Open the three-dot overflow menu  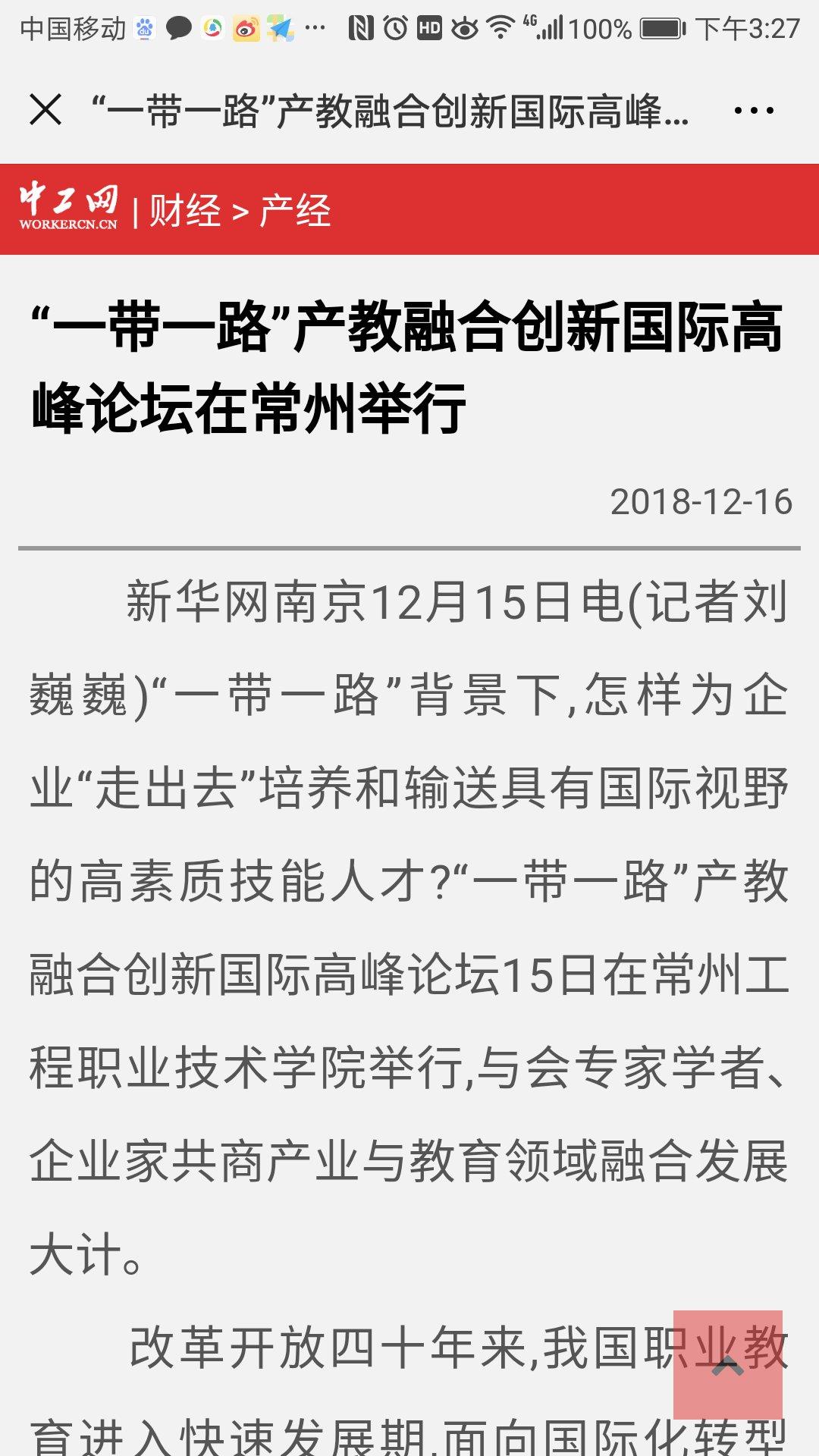click(754, 111)
